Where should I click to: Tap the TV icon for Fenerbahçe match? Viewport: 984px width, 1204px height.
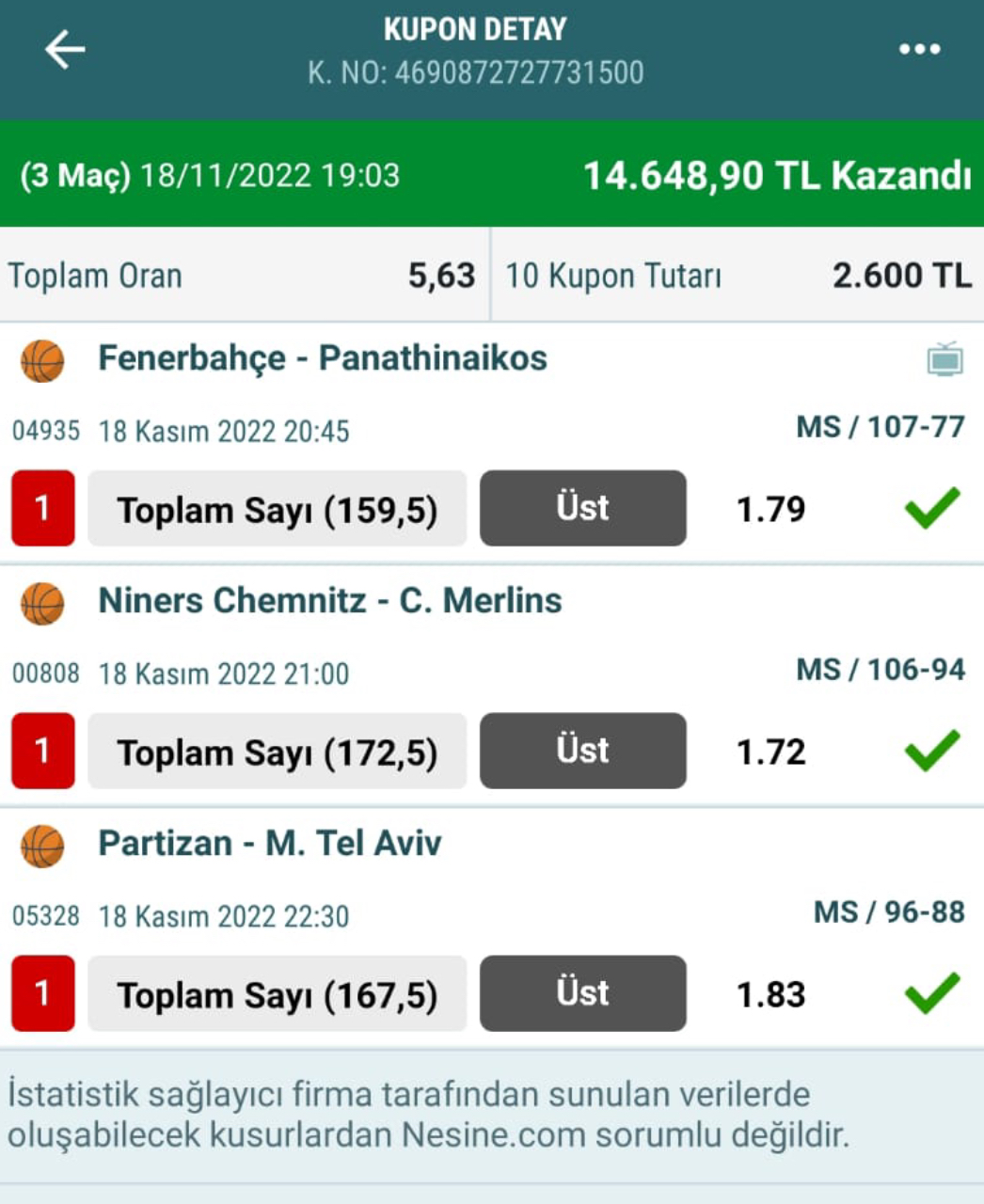pyautogui.click(x=944, y=359)
